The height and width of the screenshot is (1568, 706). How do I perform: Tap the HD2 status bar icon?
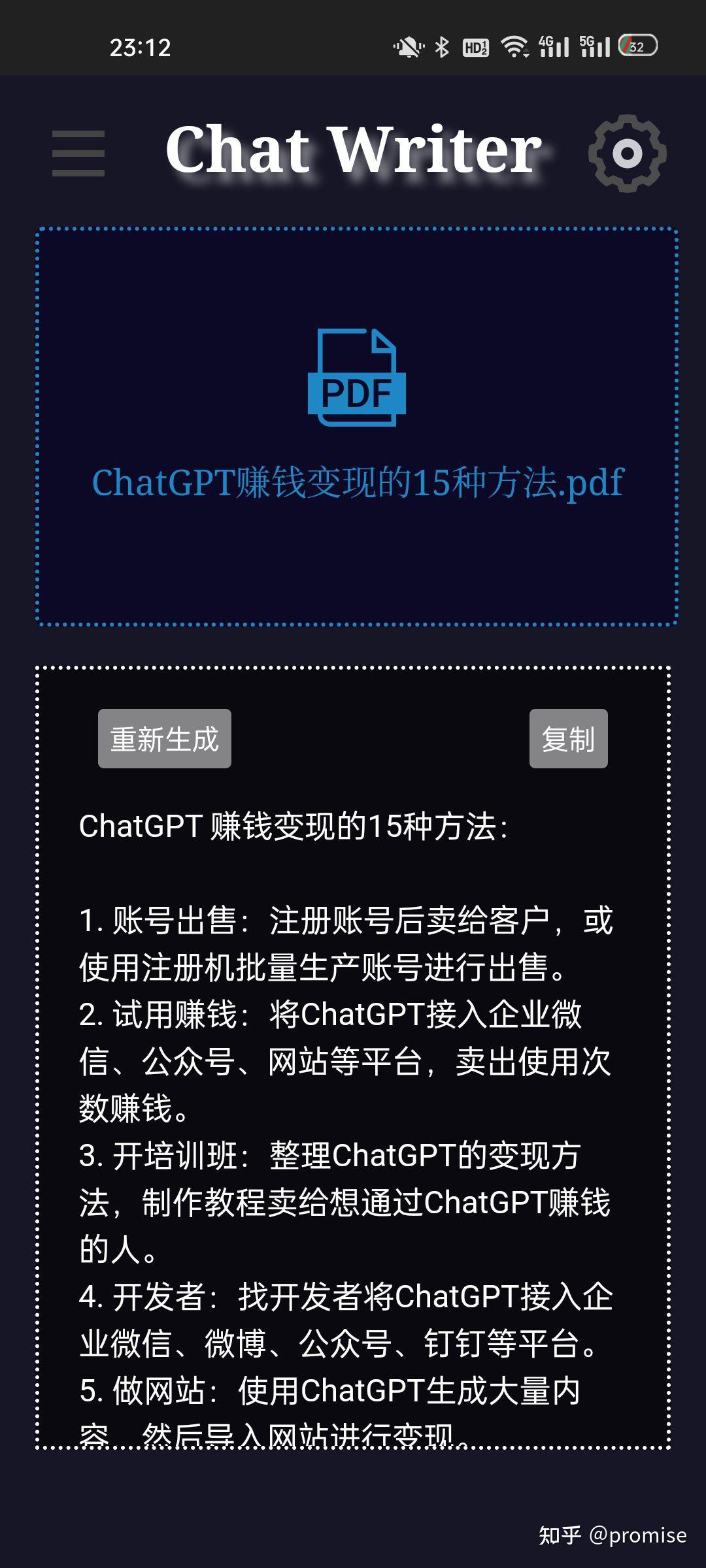(x=474, y=46)
